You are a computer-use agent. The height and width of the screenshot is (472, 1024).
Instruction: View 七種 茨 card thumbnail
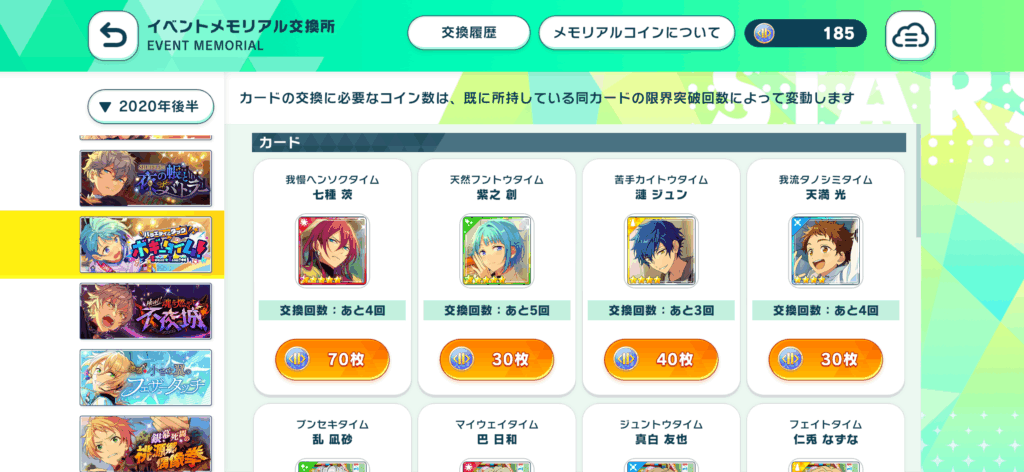332,251
